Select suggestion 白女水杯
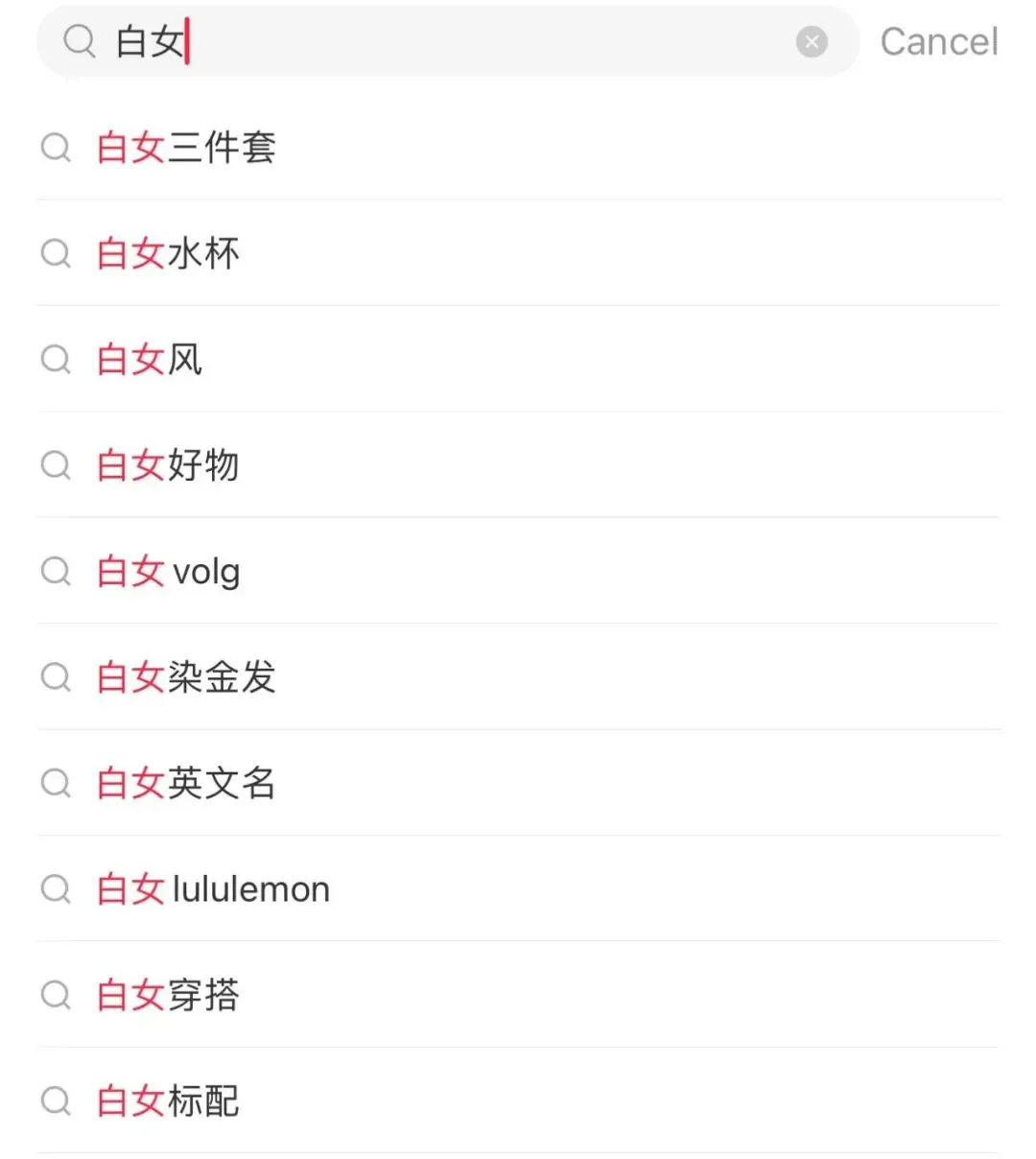1036x1159 pixels. point(168,254)
